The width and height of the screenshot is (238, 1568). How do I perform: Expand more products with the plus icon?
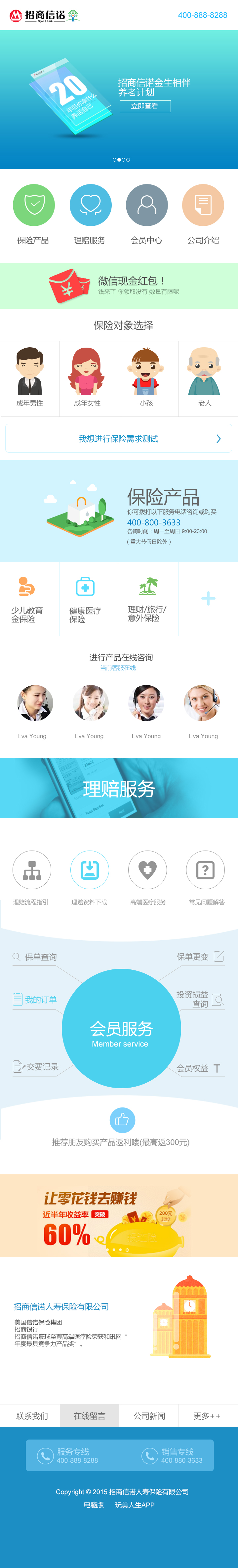pos(208,598)
